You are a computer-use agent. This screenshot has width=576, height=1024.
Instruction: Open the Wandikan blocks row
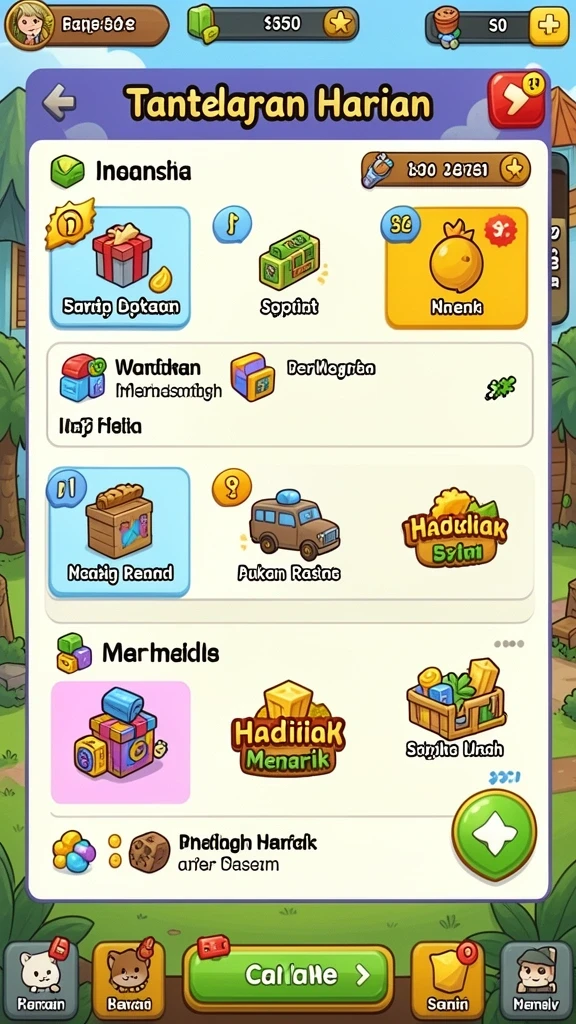pyautogui.click(x=290, y=394)
